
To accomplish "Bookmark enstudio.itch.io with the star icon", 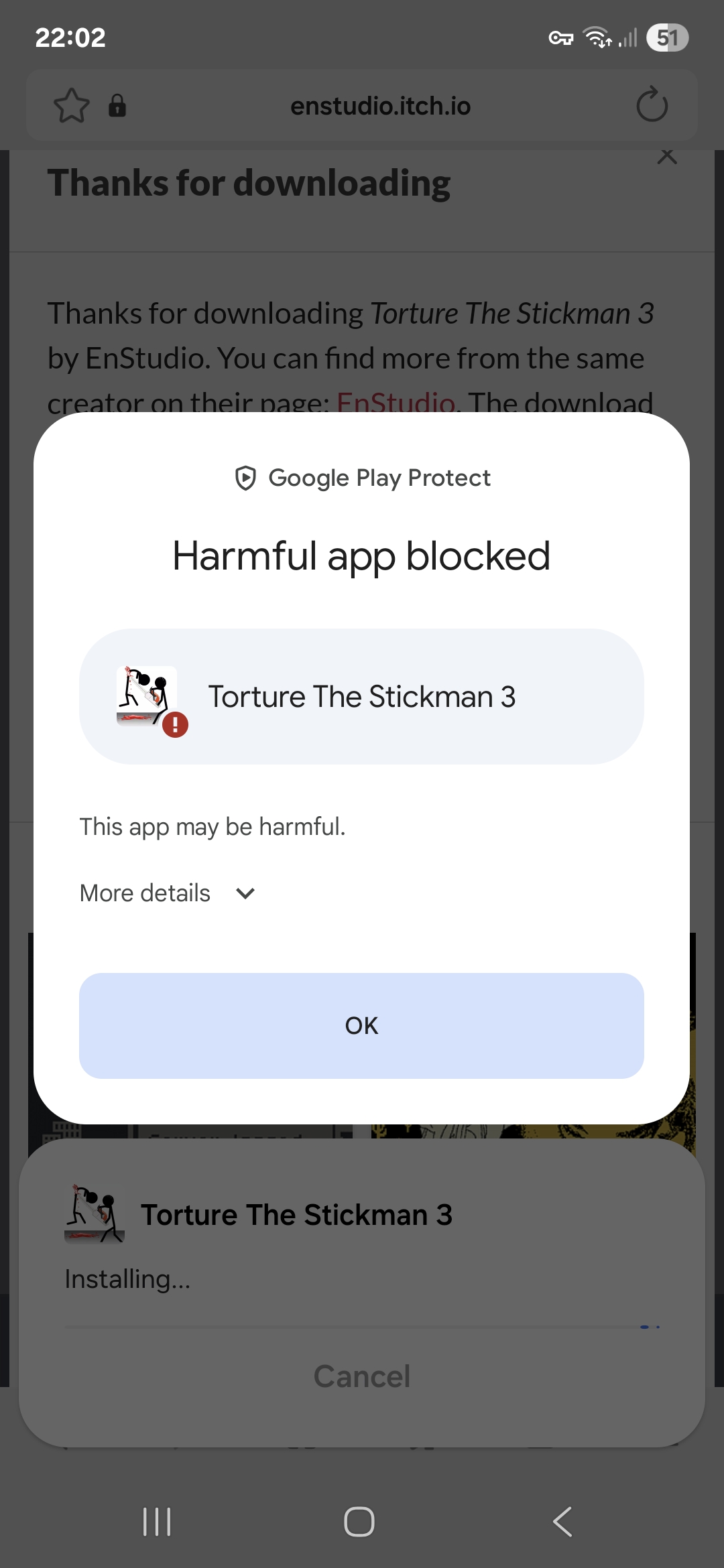I will pos(71,106).
